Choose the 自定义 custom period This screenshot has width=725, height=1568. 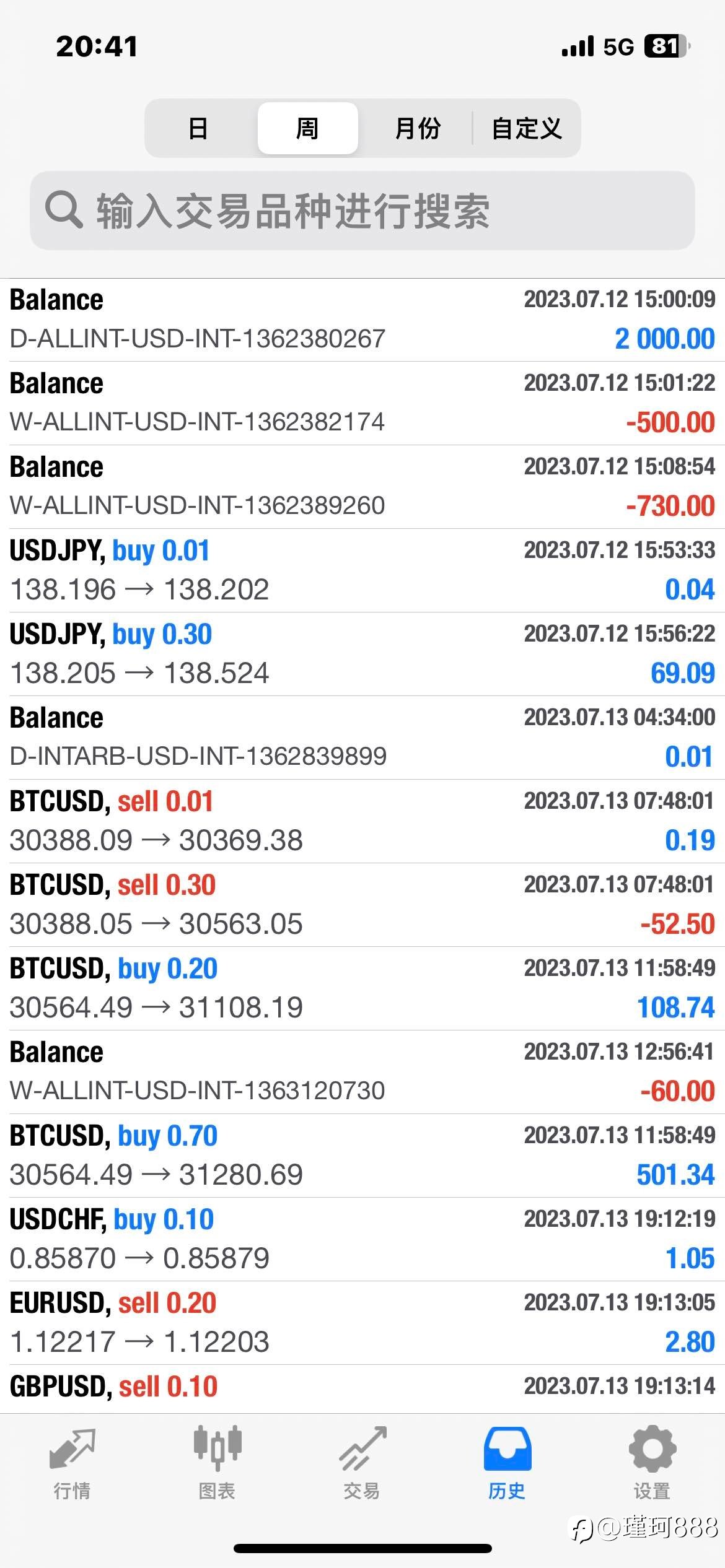coord(526,128)
